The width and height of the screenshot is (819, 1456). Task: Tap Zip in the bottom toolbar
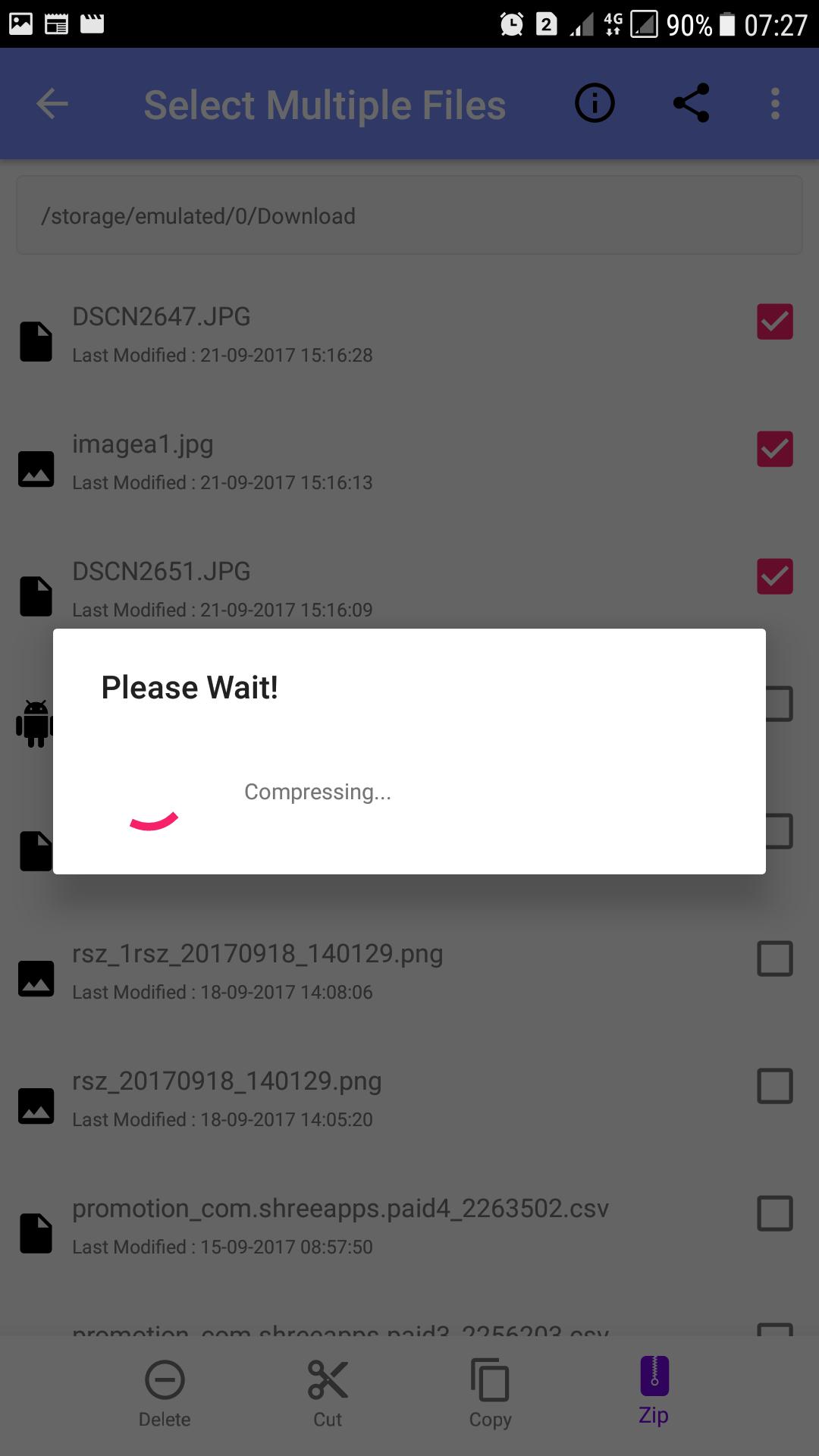[654, 1392]
